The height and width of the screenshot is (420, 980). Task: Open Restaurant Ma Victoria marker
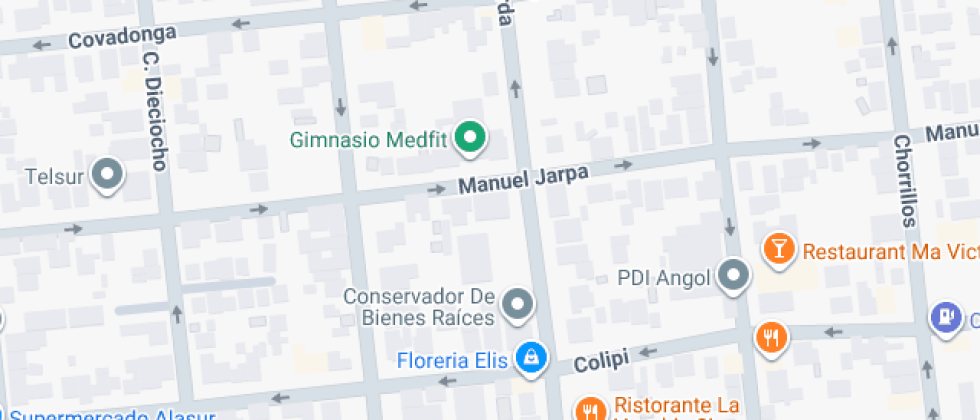[x=777, y=249]
